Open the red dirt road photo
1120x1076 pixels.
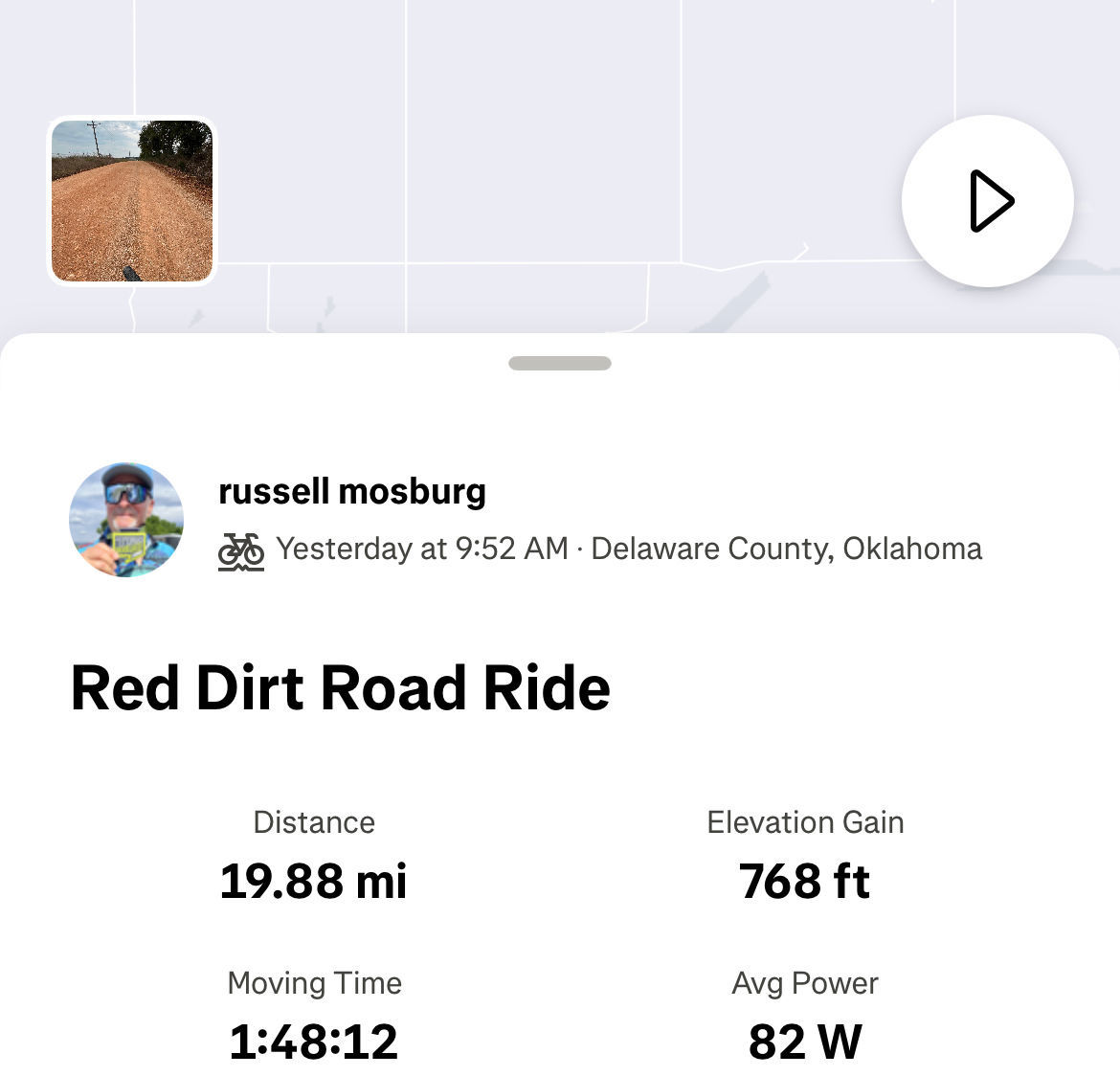click(x=132, y=201)
